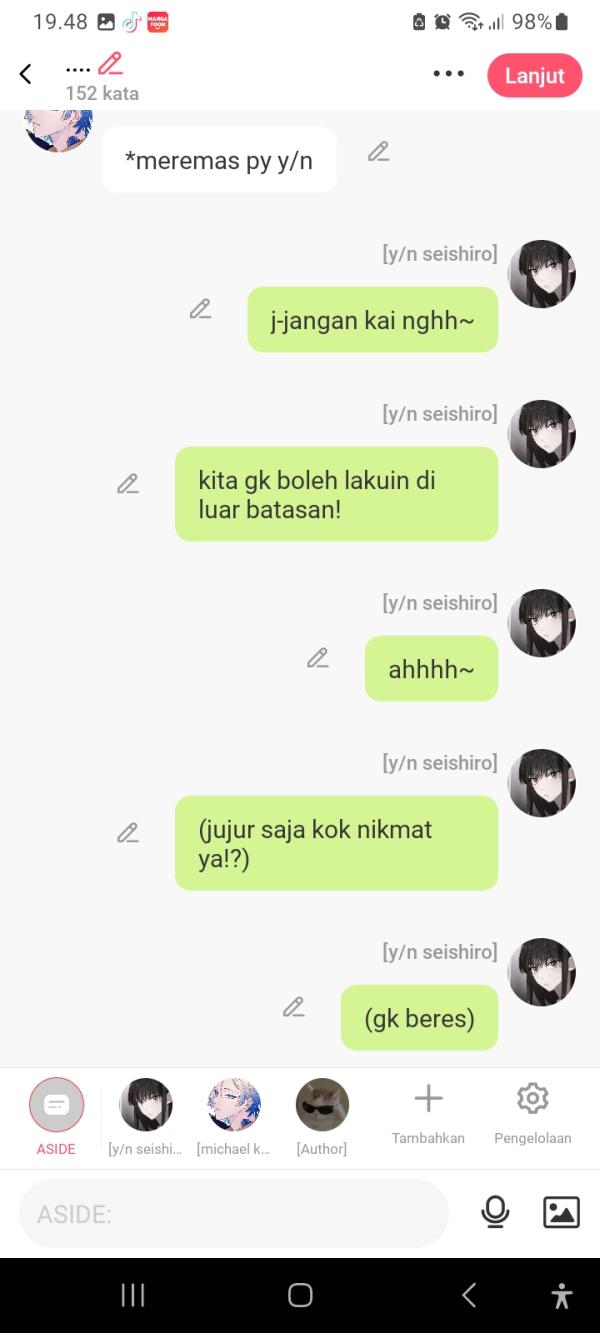Edit the "(jujur saja kok nikmat ya!?)" message

(128, 833)
